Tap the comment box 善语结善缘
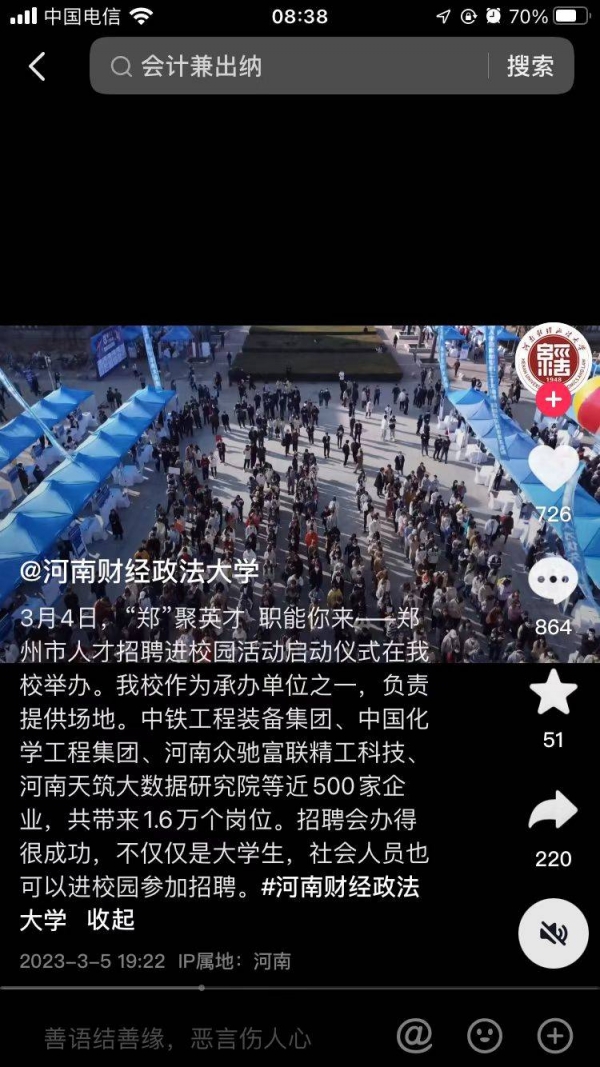Viewport: 600px width, 1067px height. tap(180, 1038)
